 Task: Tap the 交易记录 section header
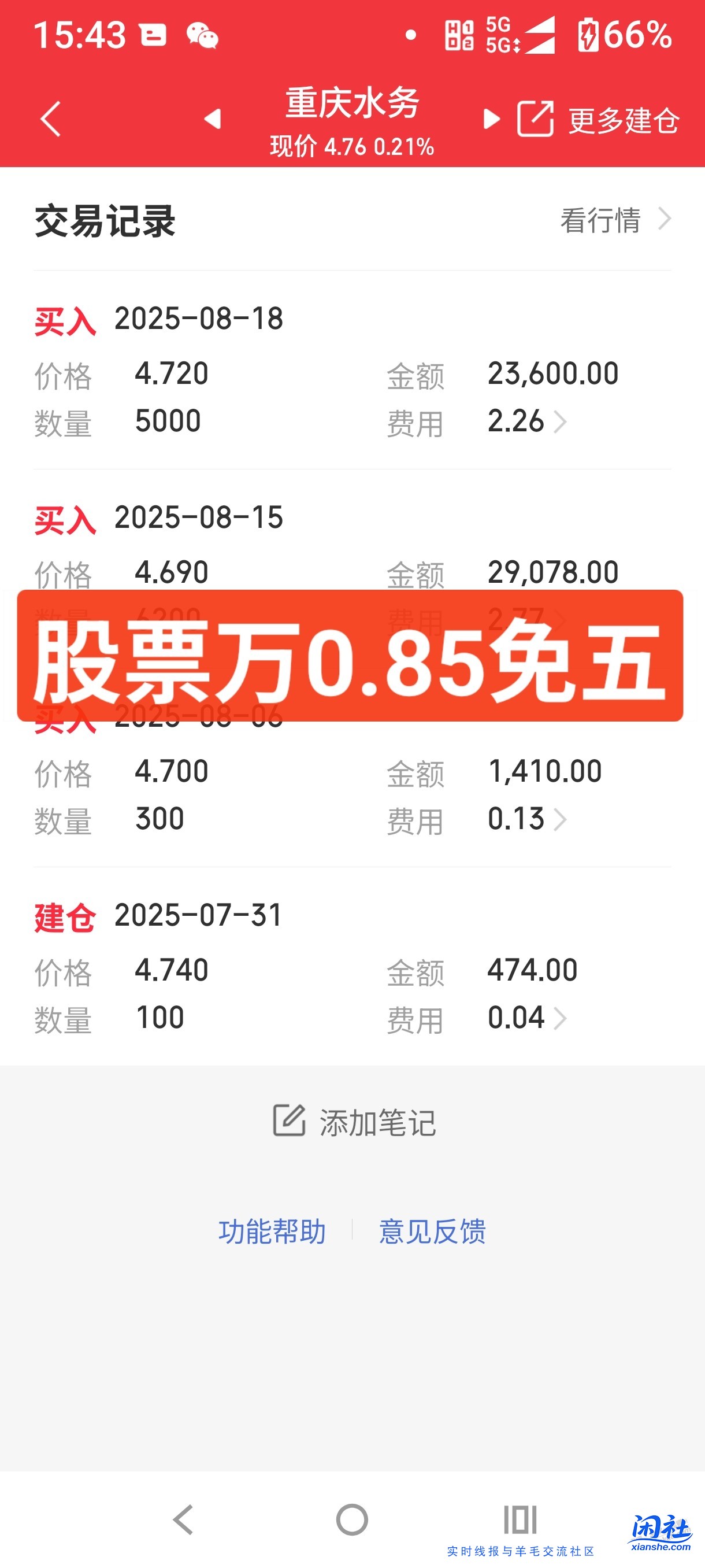pyautogui.click(x=105, y=221)
